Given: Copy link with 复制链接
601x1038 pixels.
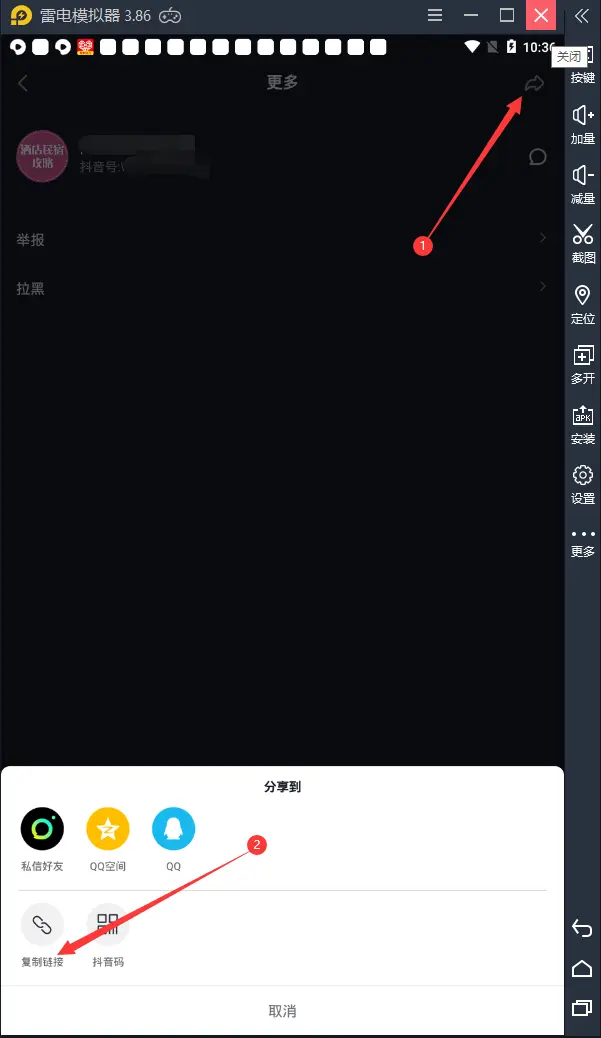Looking at the screenshot, I should pyautogui.click(x=42, y=926).
